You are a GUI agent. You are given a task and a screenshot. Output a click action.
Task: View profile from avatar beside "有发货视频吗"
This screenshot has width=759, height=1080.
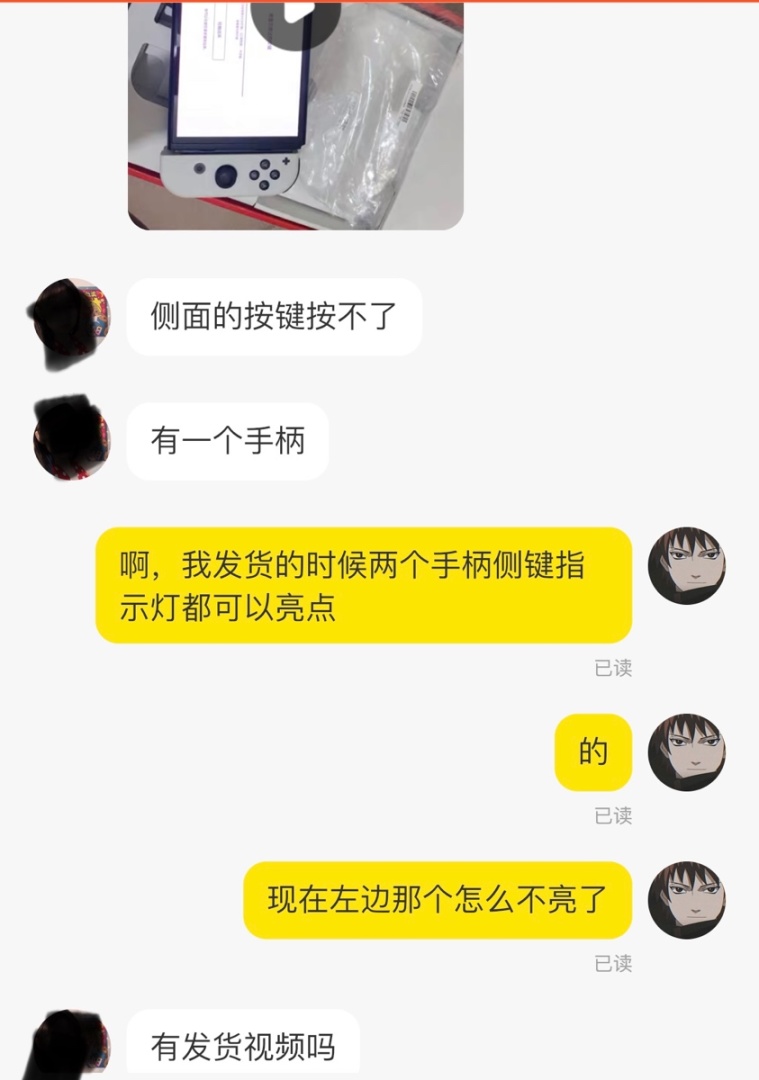[x=72, y=1047]
